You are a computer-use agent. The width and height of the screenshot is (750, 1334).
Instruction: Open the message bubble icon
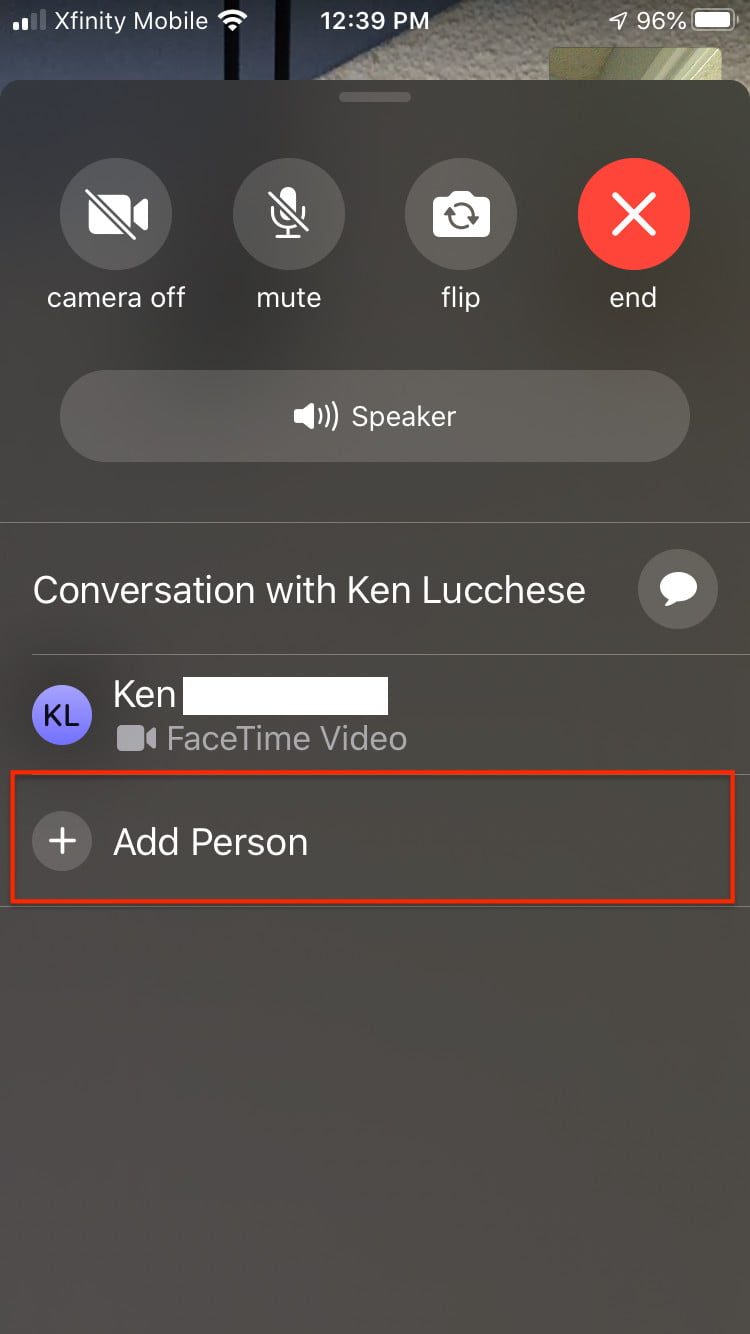(677, 590)
